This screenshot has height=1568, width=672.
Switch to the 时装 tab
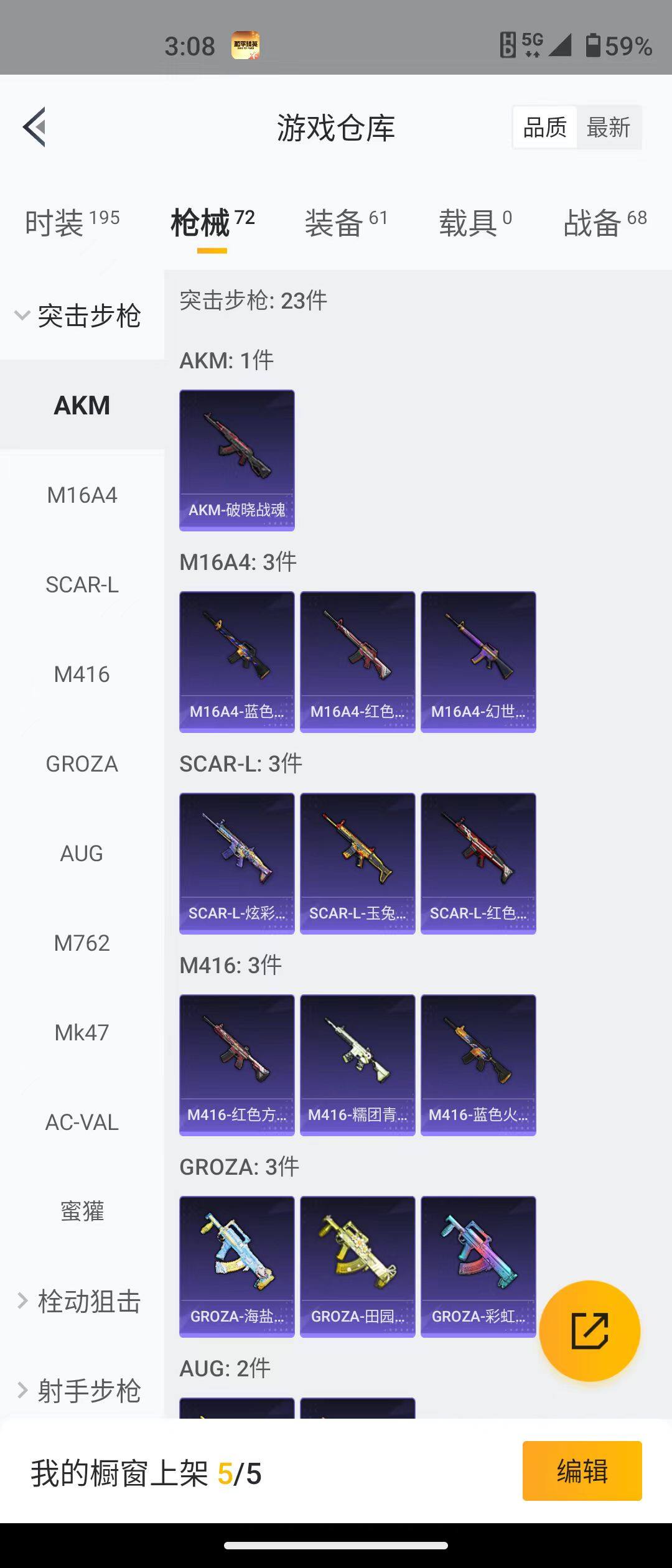[72, 222]
